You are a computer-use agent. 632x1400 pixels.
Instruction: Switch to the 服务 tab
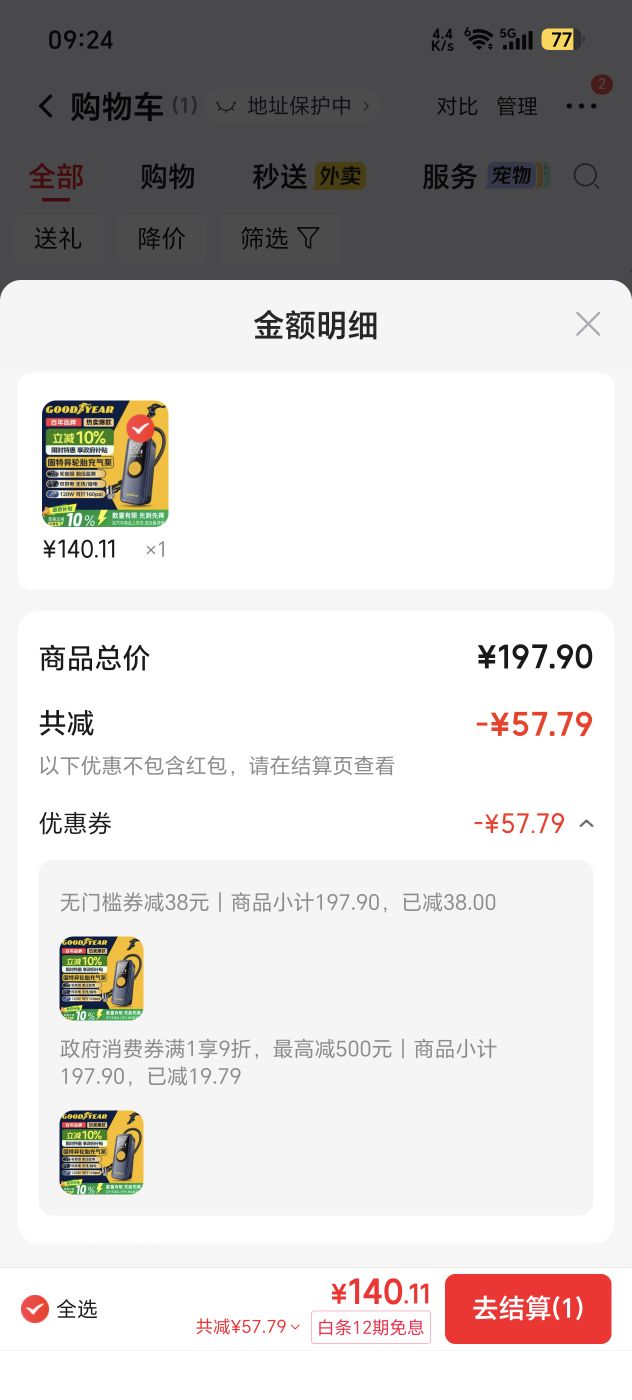click(449, 177)
